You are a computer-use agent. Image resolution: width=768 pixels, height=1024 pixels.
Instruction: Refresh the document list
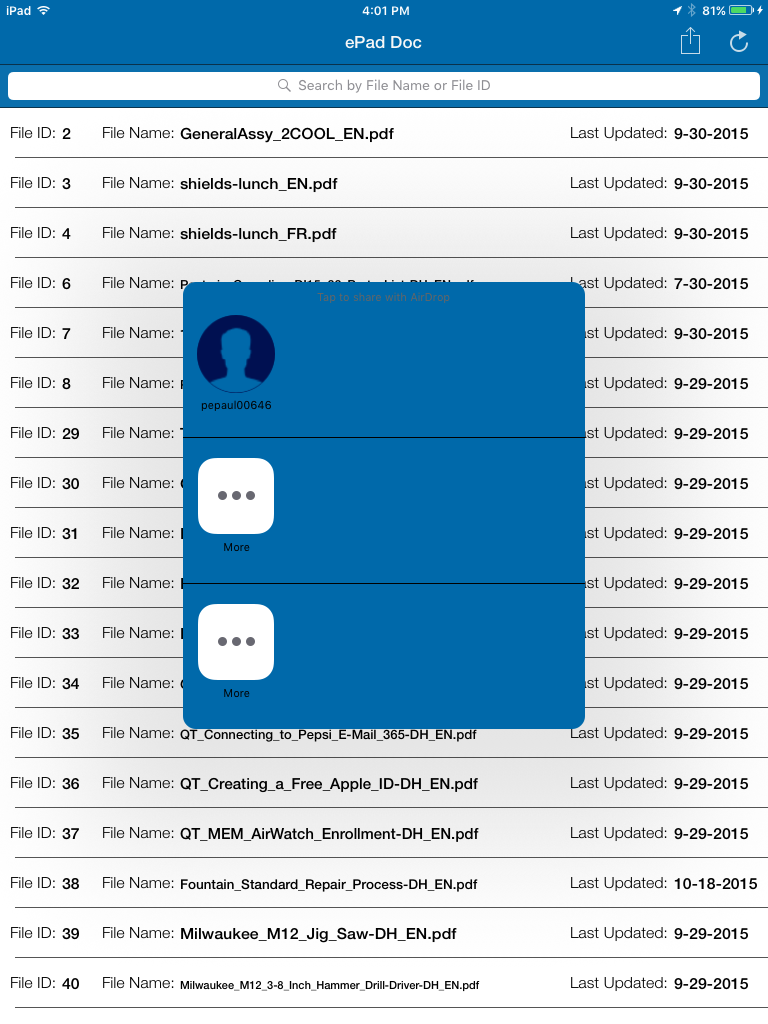739,41
